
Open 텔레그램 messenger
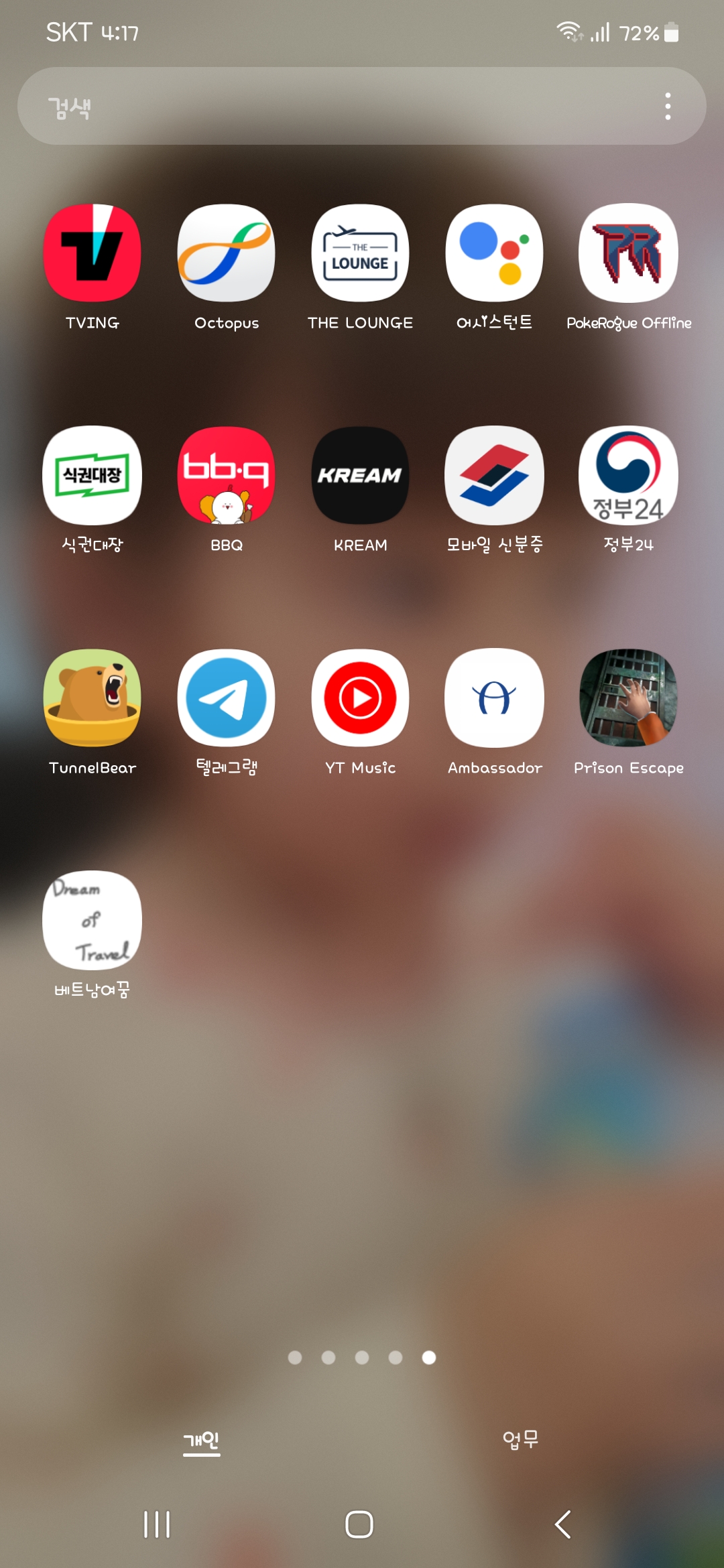pyautogui.click(x=227, y=698)
